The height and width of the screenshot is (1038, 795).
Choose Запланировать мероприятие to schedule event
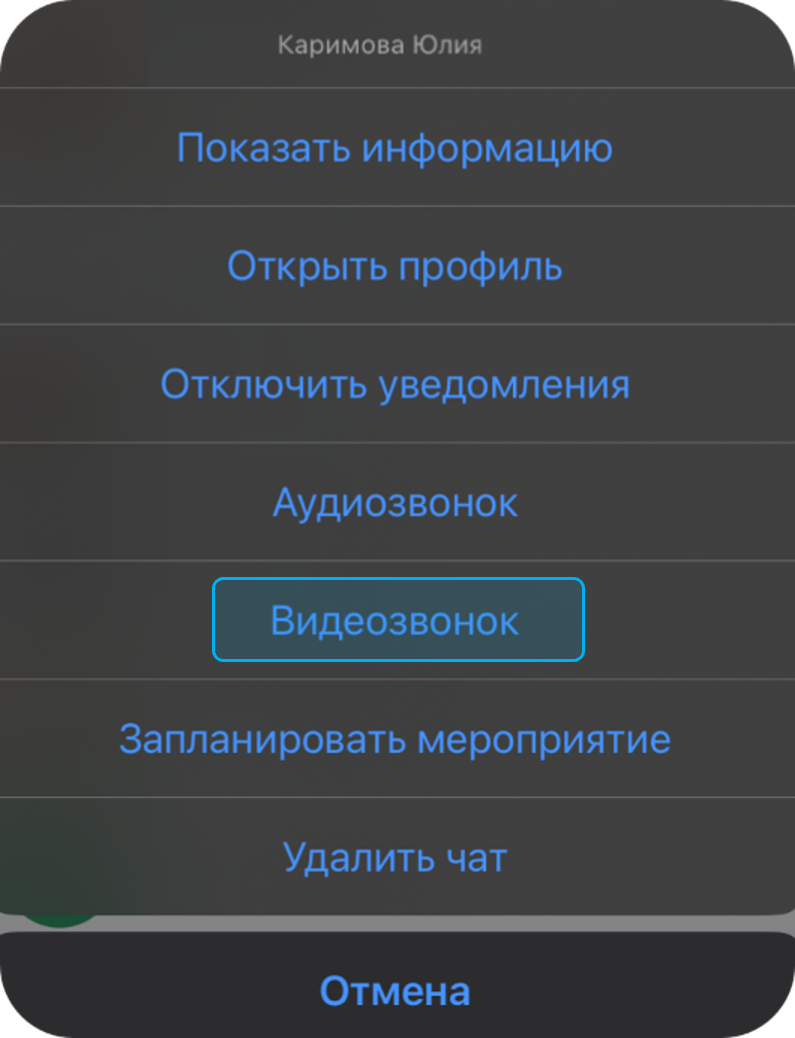pyautogui.click(x=395, y=740)
